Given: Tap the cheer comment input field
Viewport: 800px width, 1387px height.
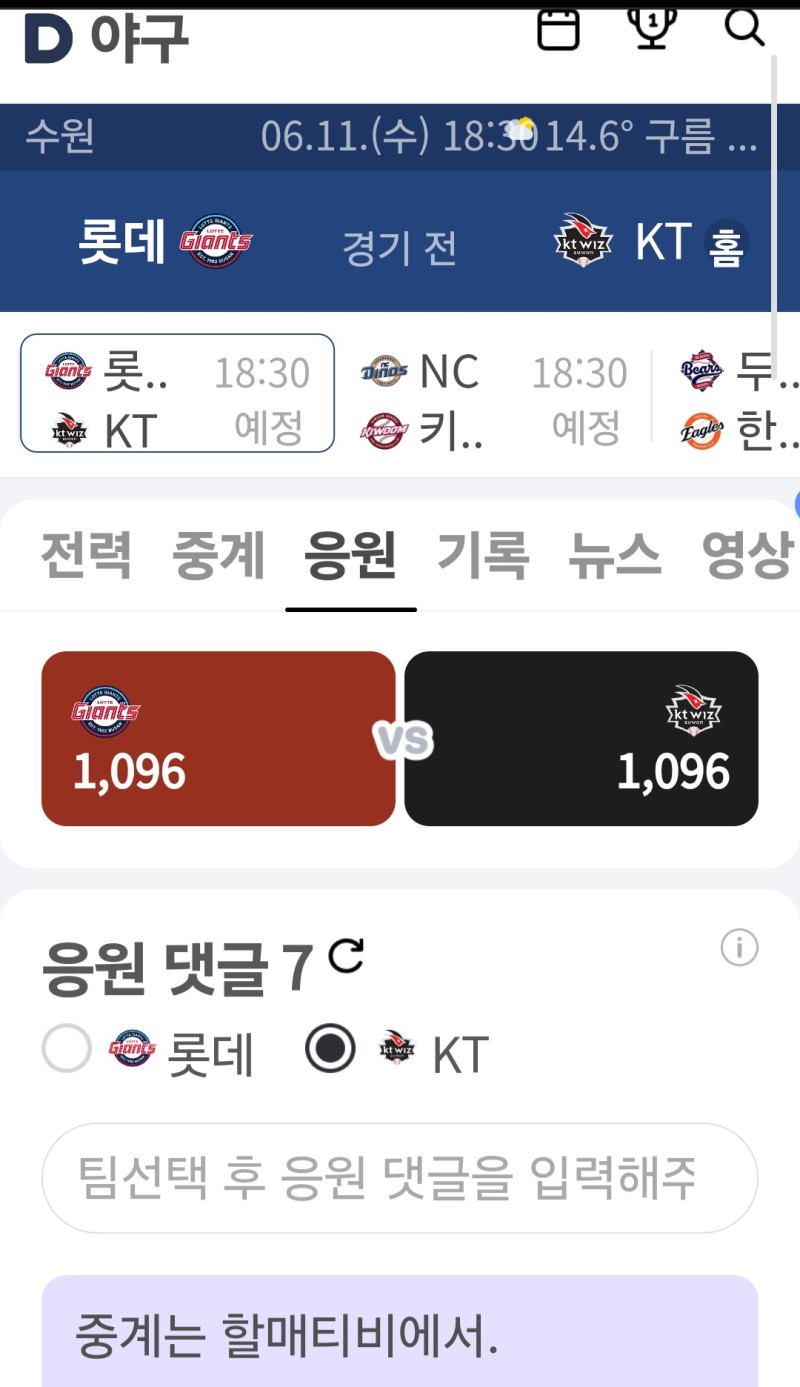Looking at the screenshot, I should [x=399, y=1178].
